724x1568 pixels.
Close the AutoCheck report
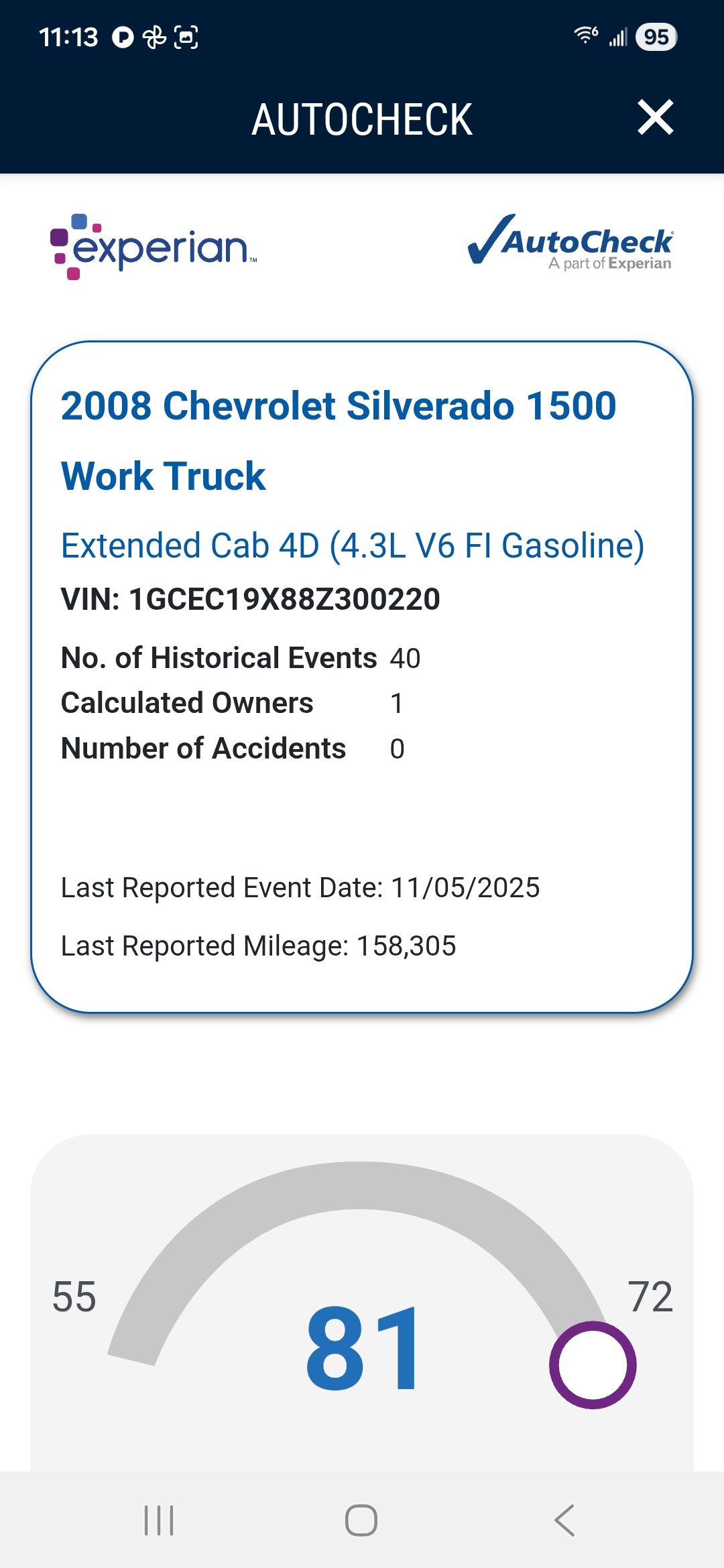pos(655,118)
